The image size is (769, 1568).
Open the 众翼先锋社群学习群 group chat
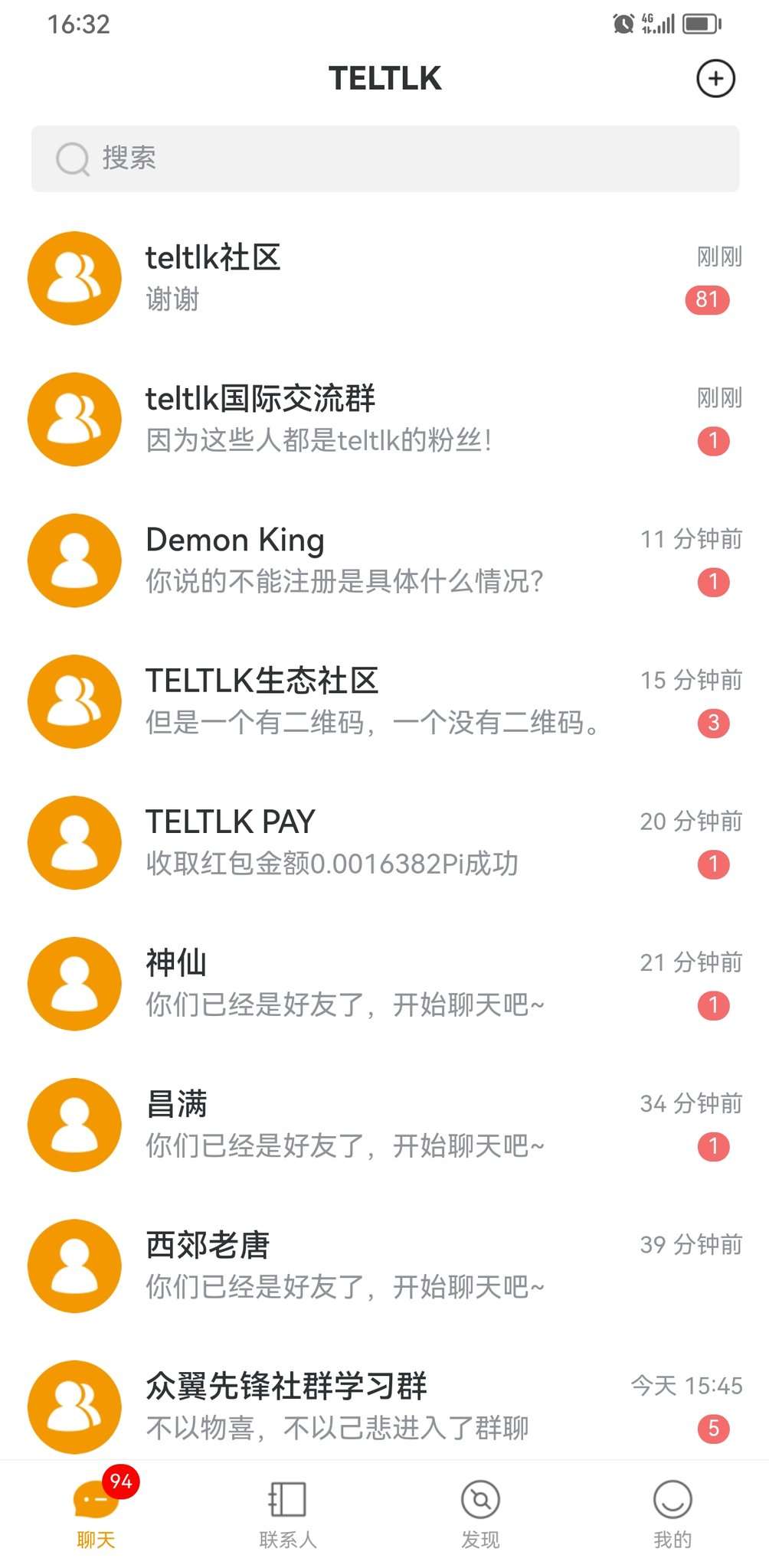(384, 1406)
